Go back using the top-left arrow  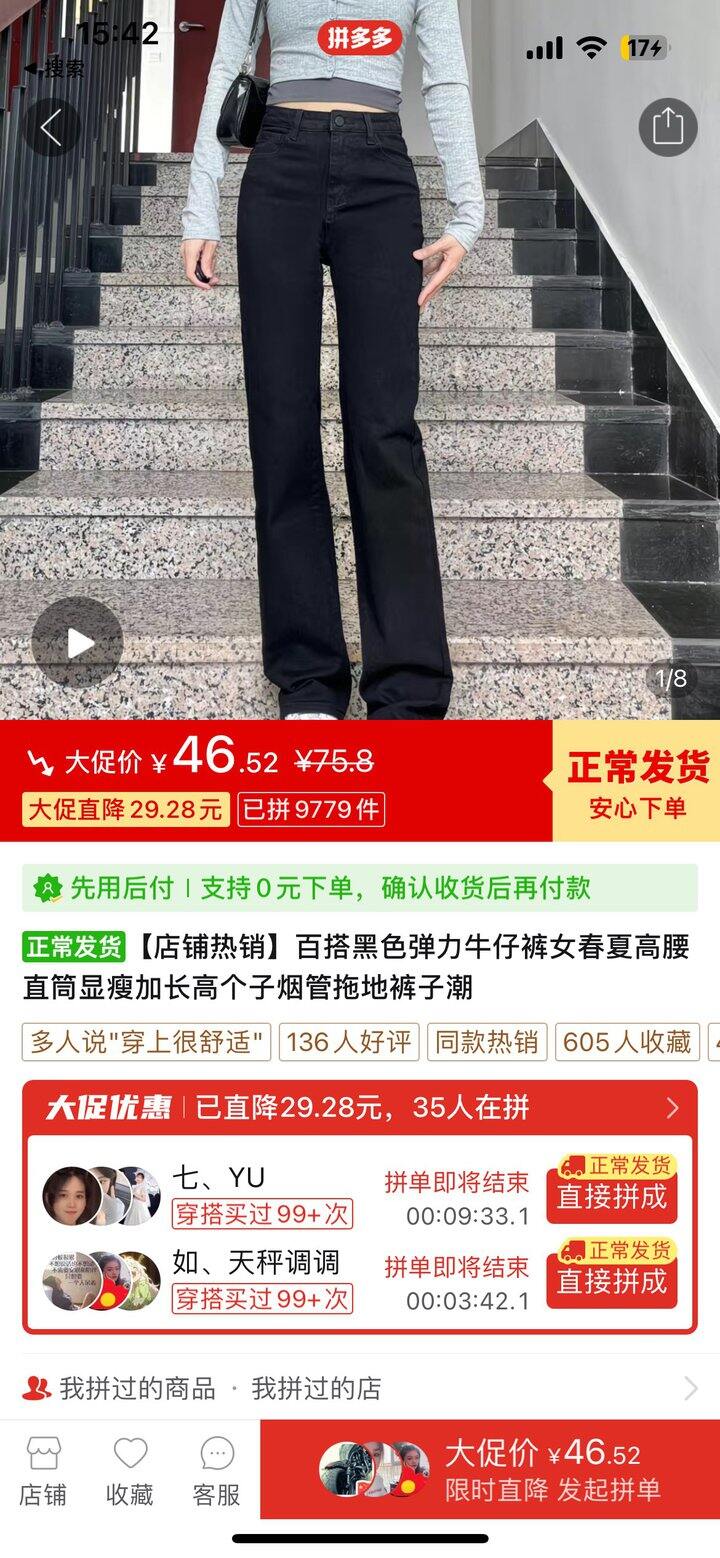(x=51, y=128)
